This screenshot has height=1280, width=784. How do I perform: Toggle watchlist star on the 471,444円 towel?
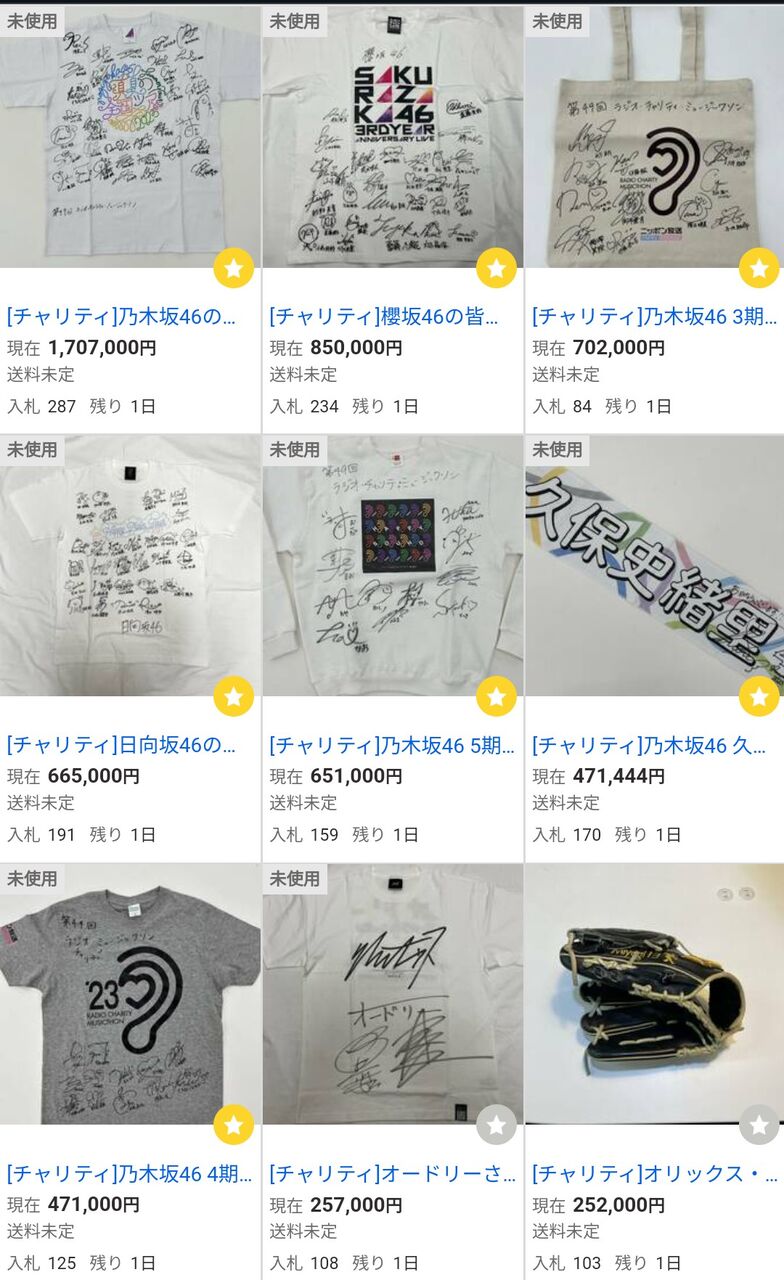click(759, 696)
